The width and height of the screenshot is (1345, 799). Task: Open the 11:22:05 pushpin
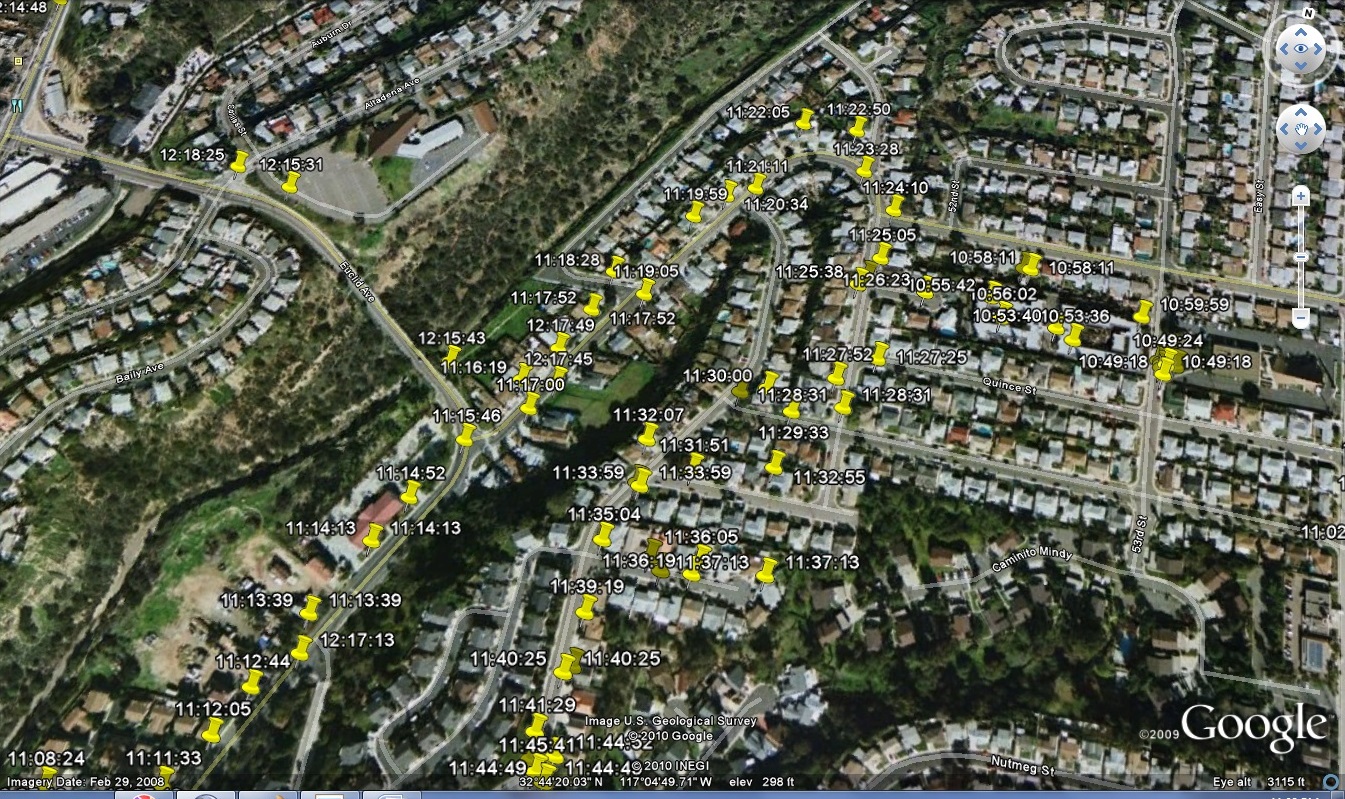(805, 118)
